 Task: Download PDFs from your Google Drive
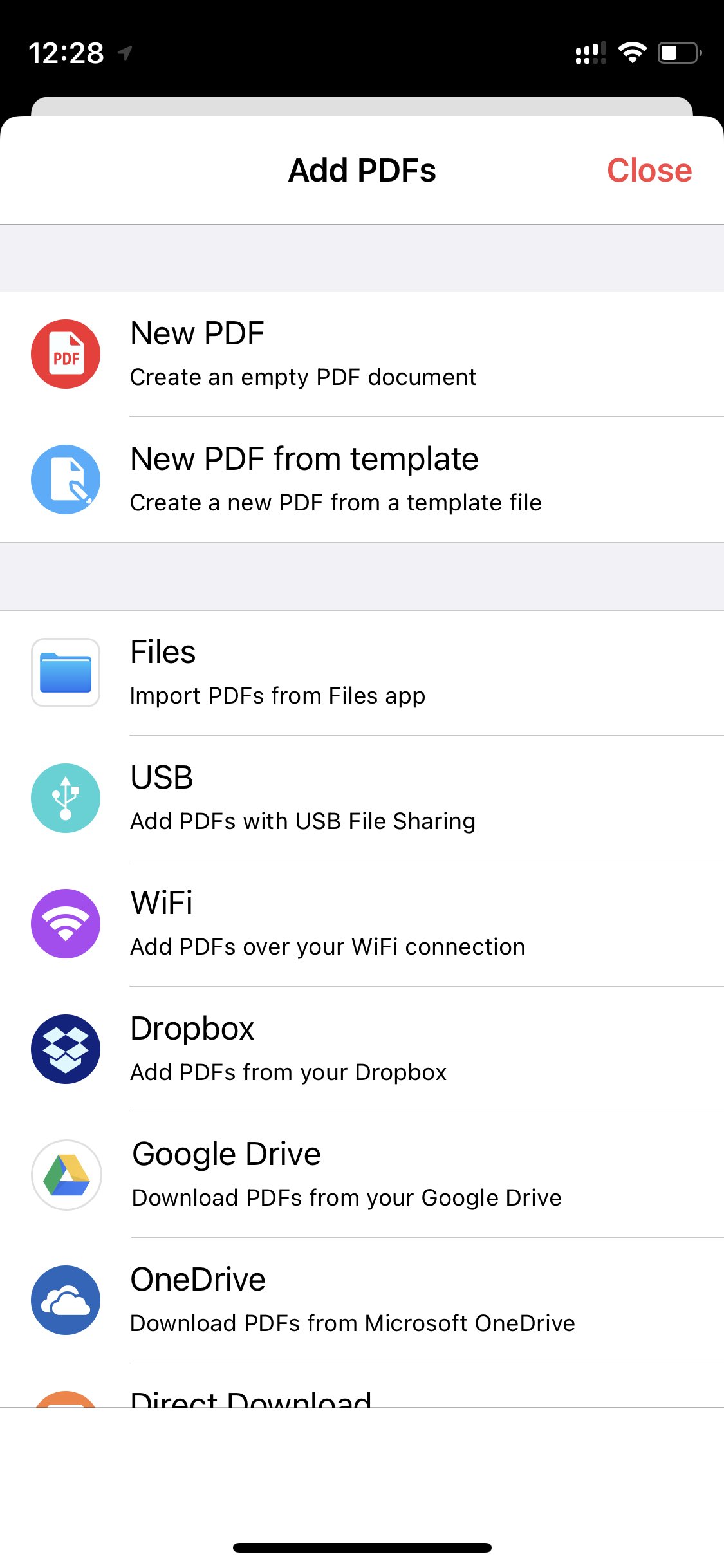[346, 1197]
